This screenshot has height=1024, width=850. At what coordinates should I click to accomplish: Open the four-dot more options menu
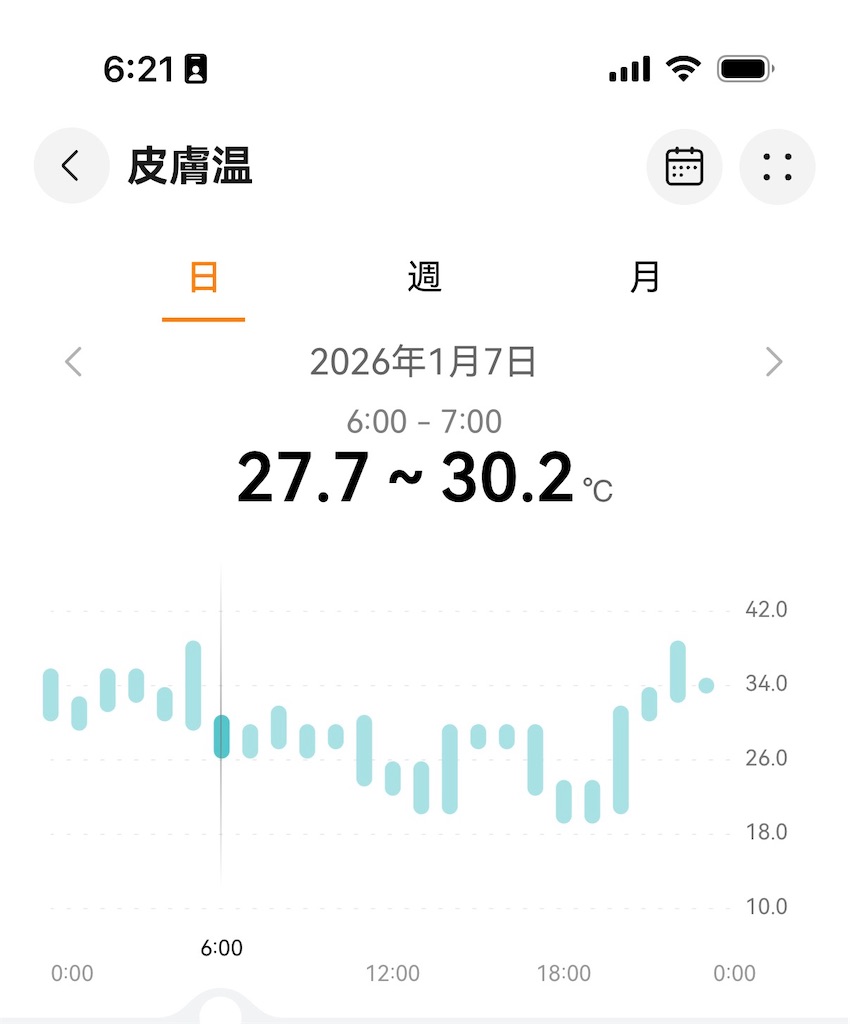(777, 167)
